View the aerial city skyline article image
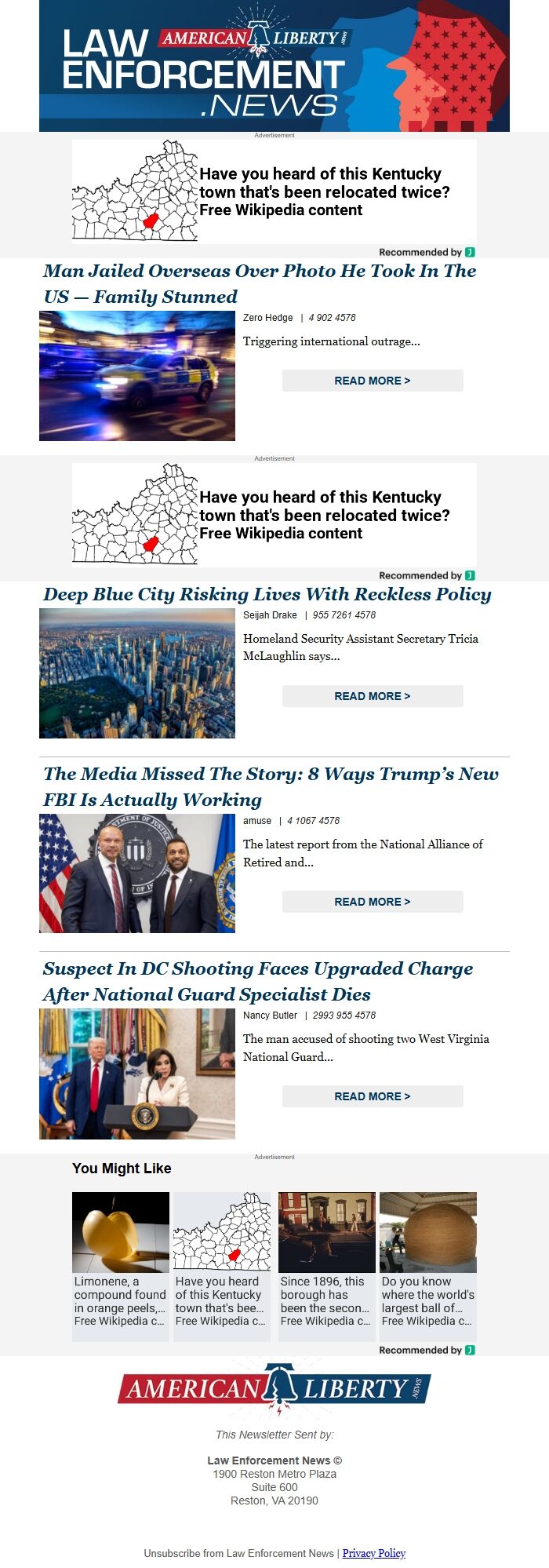Image resolution: width=549 pixels, height=1568 pixels. click(x=137, y=673)
